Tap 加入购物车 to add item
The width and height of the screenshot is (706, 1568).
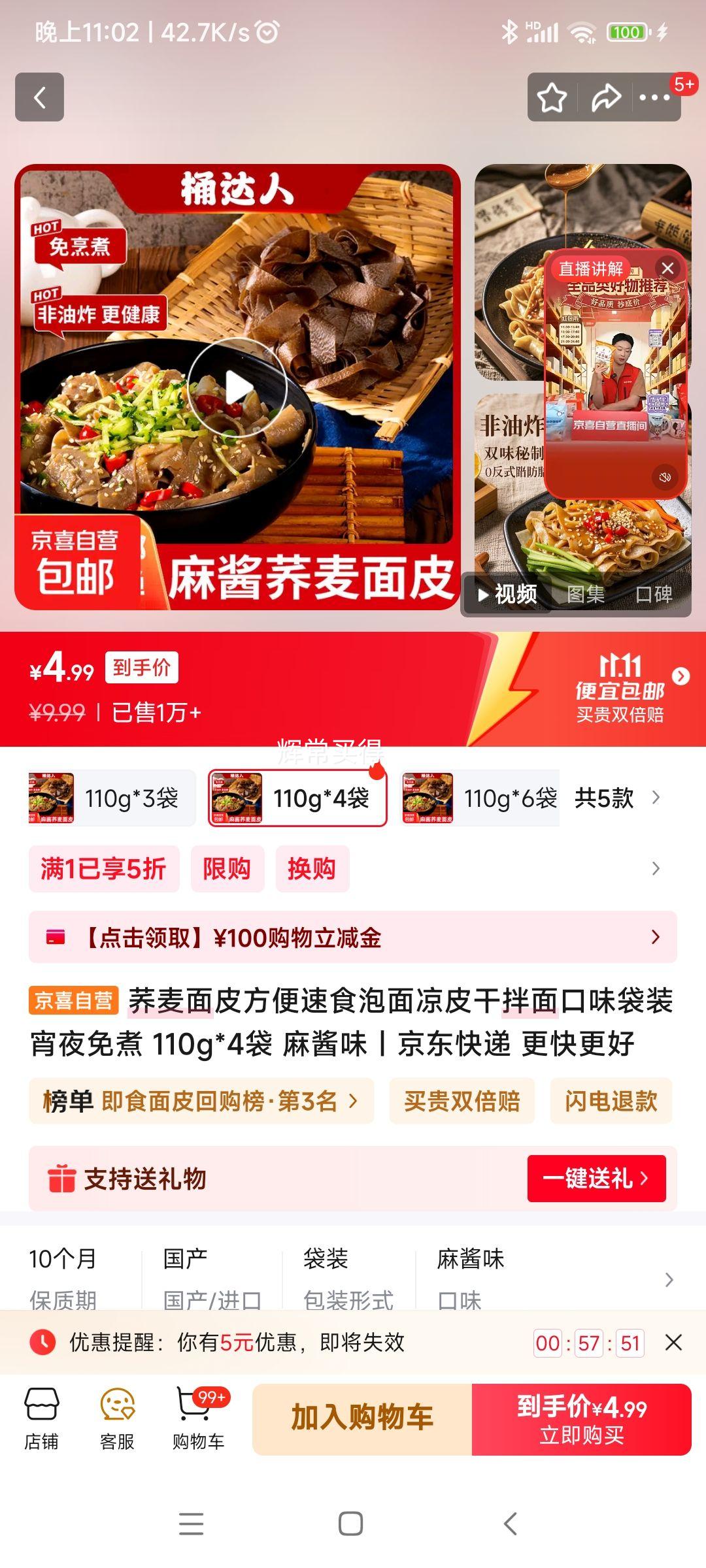362,1419
